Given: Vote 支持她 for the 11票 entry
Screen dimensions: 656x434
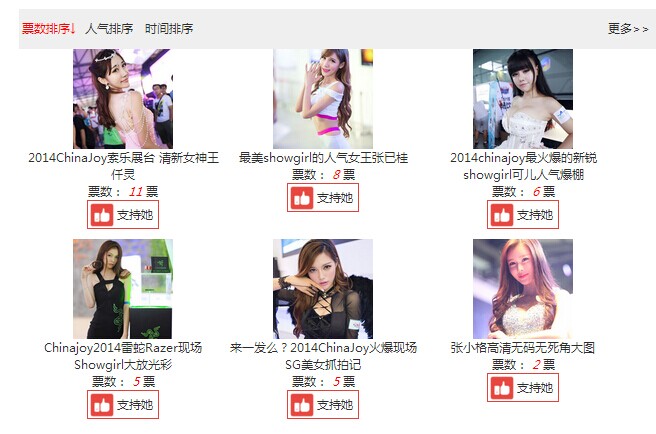Looking at the screenshot, I should 123,215.
